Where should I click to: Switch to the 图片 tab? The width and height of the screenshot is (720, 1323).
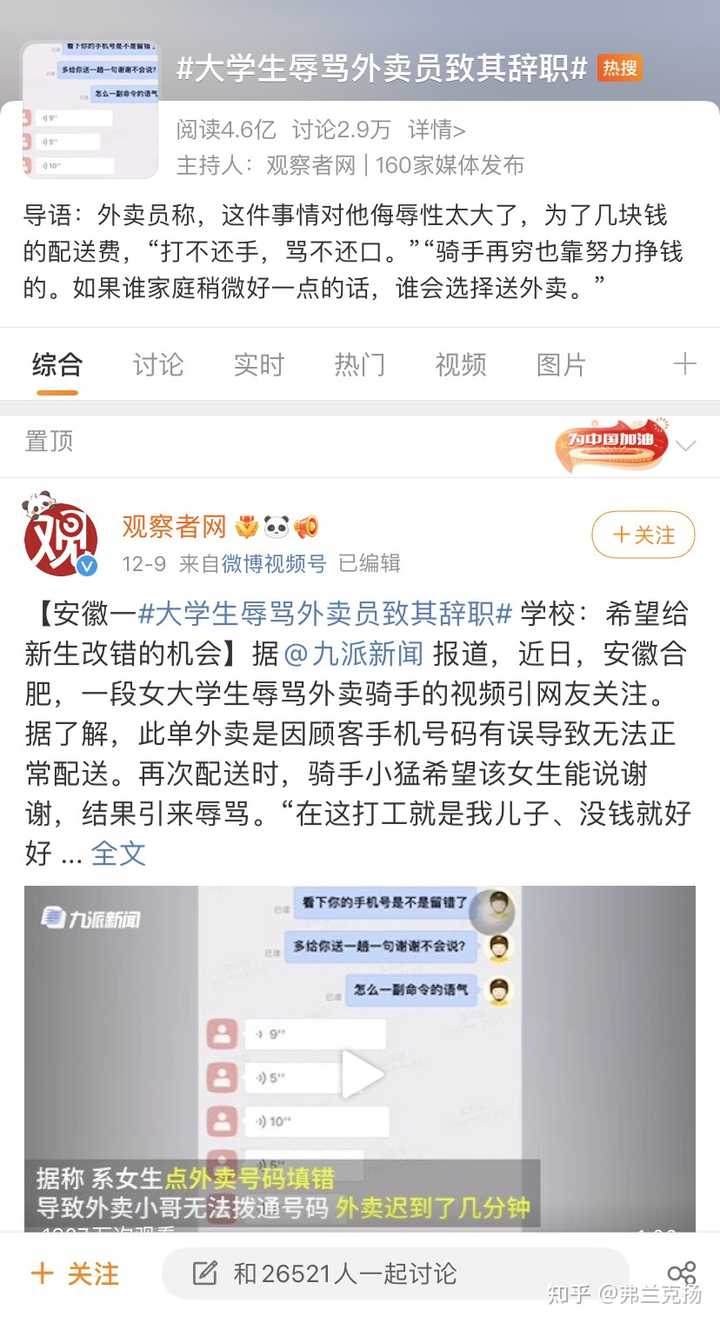click(561, 364)
